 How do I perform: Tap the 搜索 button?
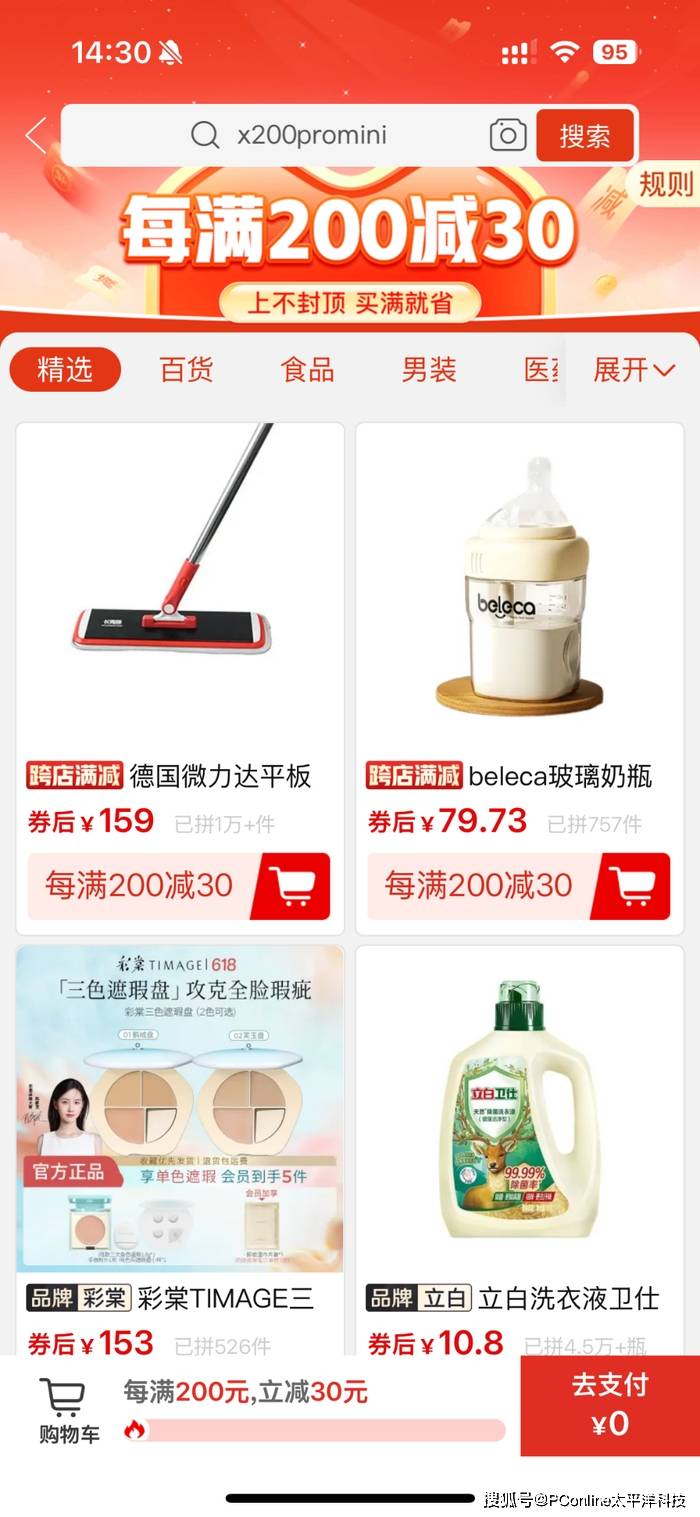point(585,135)
